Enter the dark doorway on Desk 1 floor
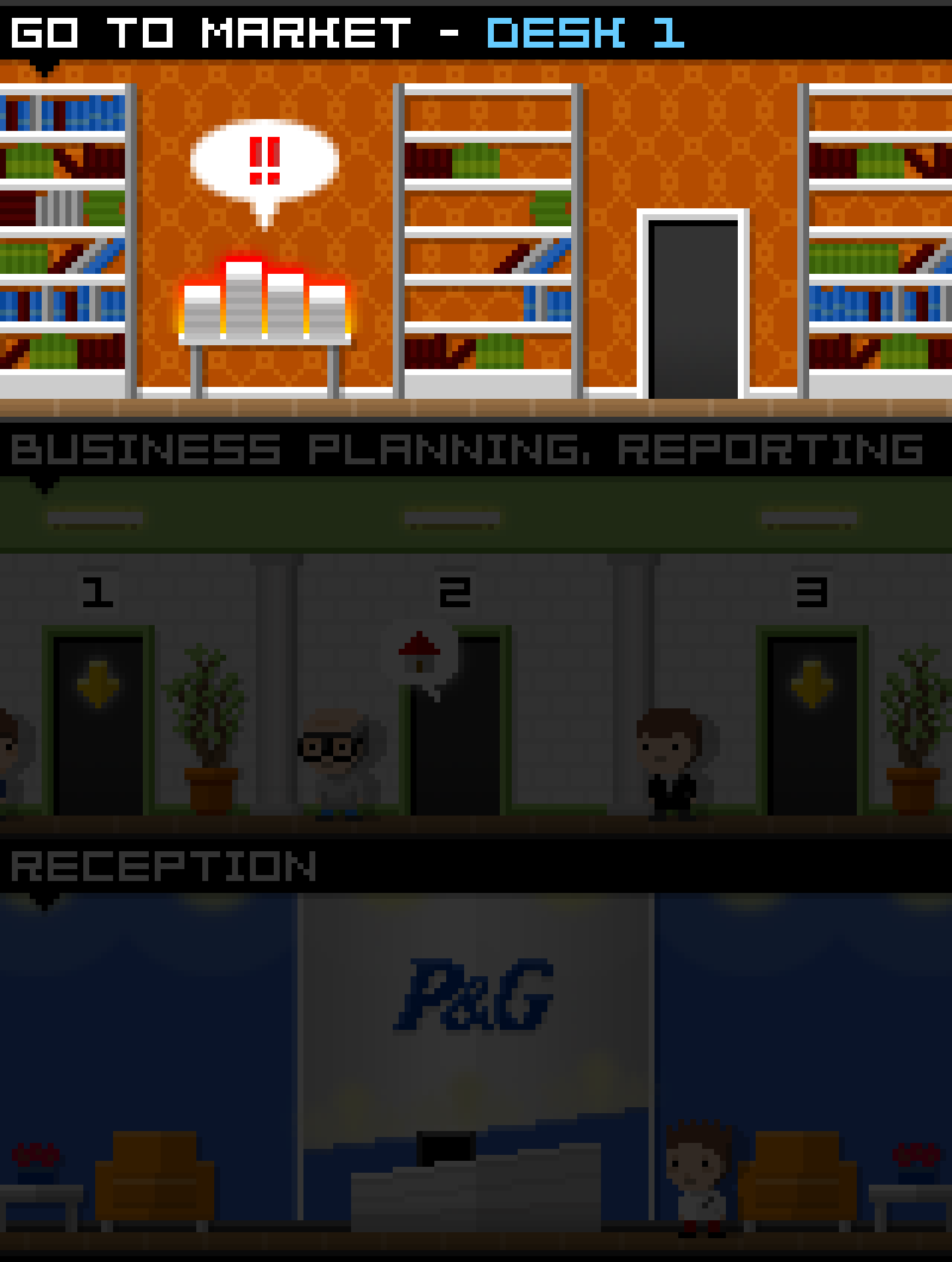The height and width of the screenshot is (1262, 952). [693, 308]
